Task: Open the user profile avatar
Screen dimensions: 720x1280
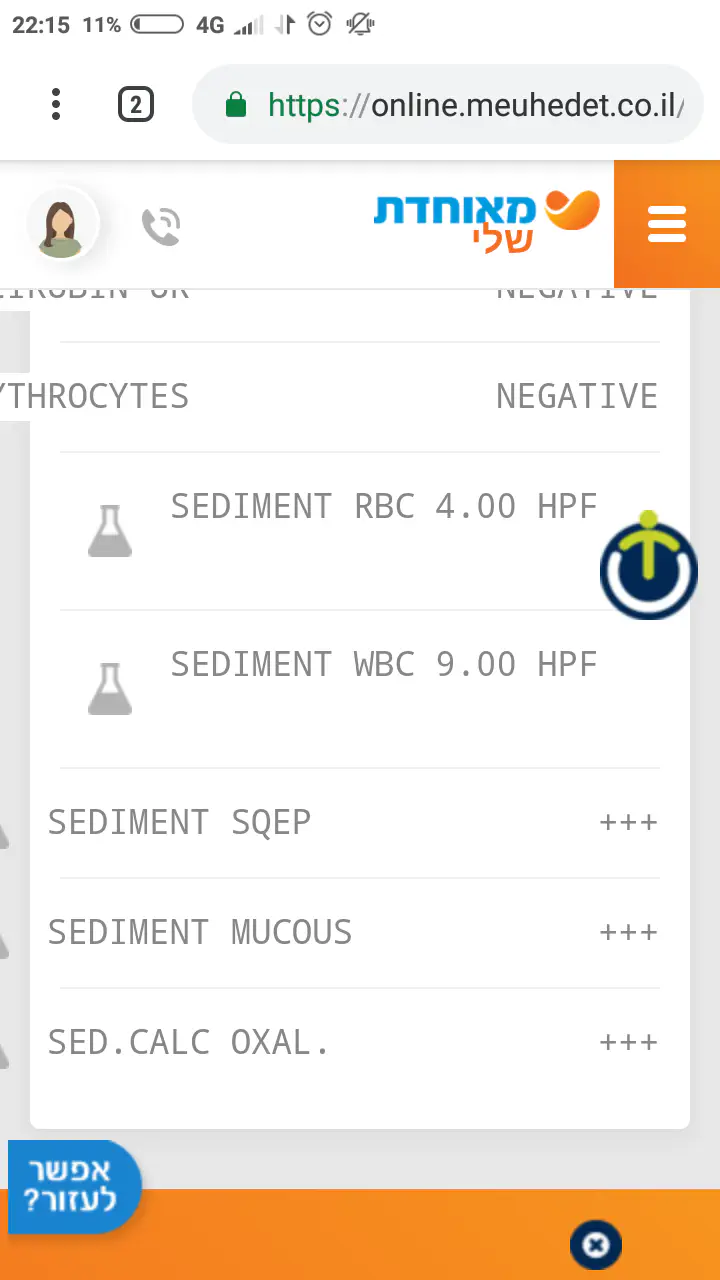Action: [x=62, y=225]
